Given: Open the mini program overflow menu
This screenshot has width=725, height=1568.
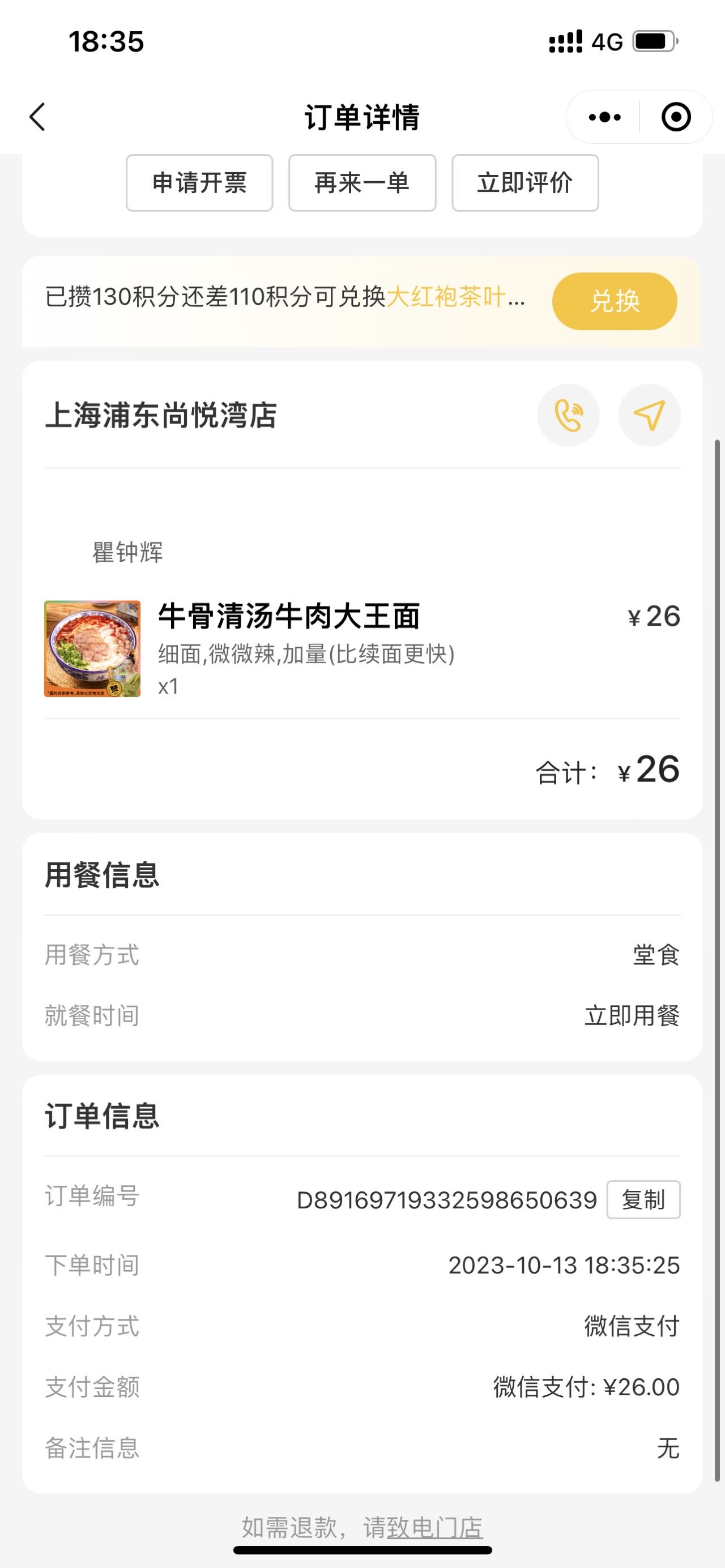Looking at the screenshot, I should 604,117.
